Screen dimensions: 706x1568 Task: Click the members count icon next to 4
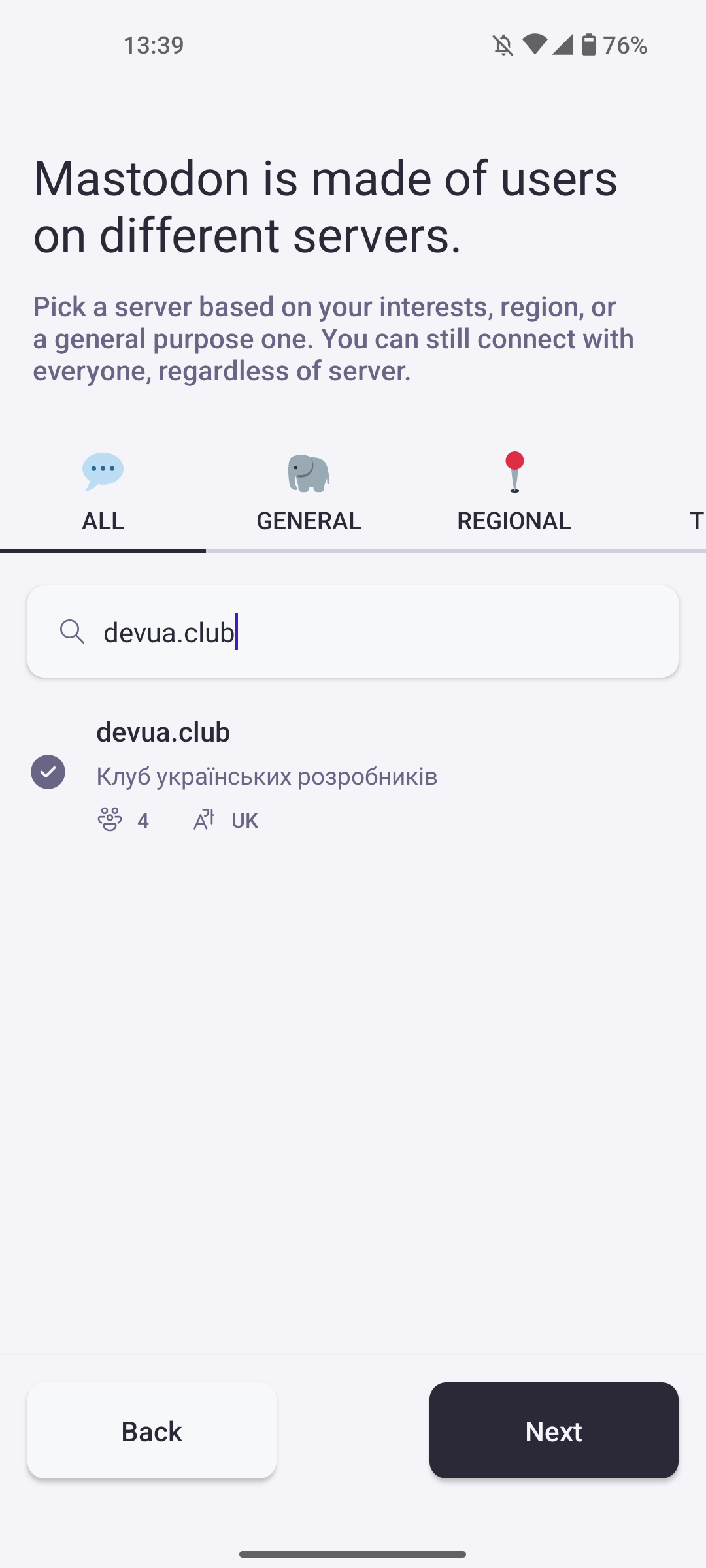click(x=109, y=820)
